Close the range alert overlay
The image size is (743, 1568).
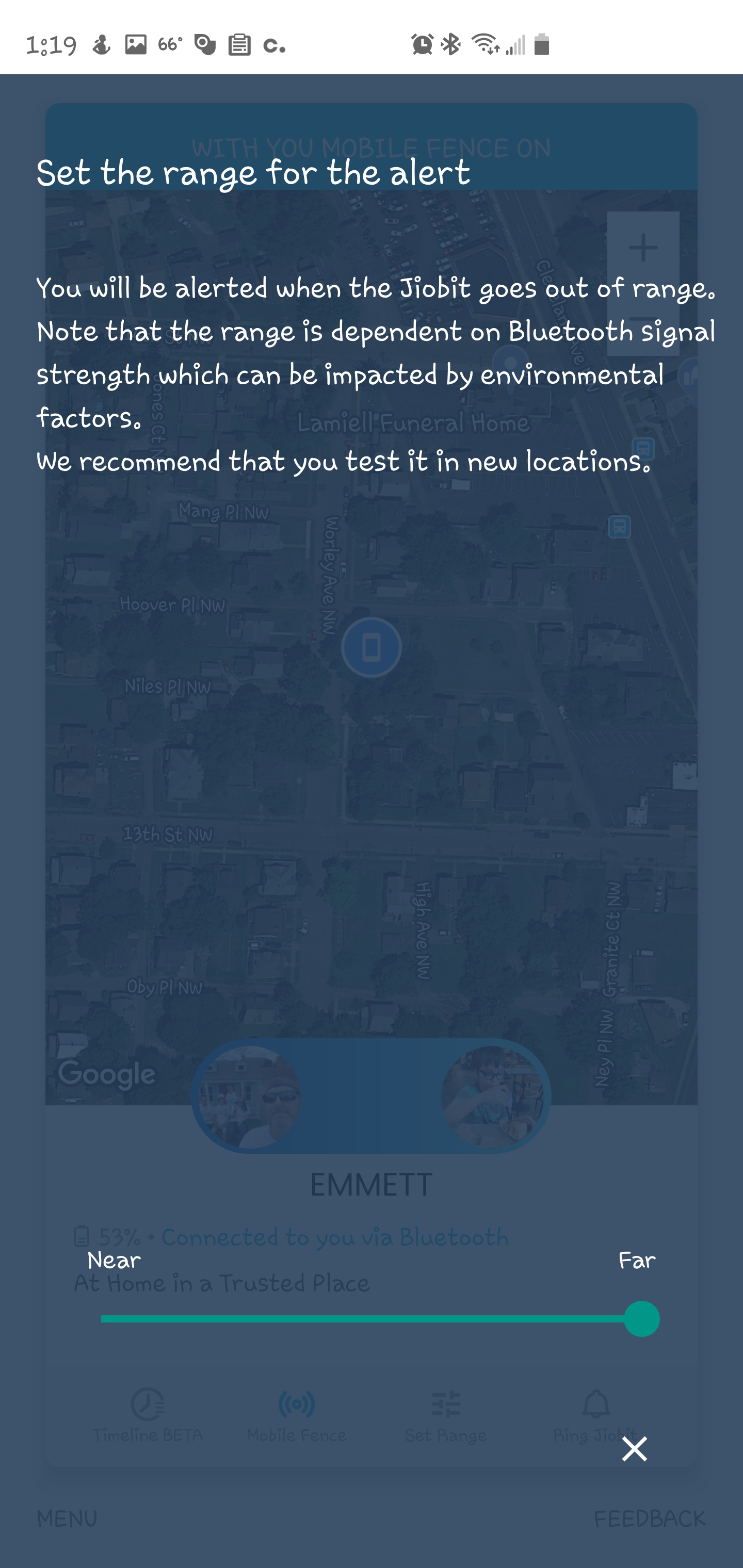[634, 1449]
